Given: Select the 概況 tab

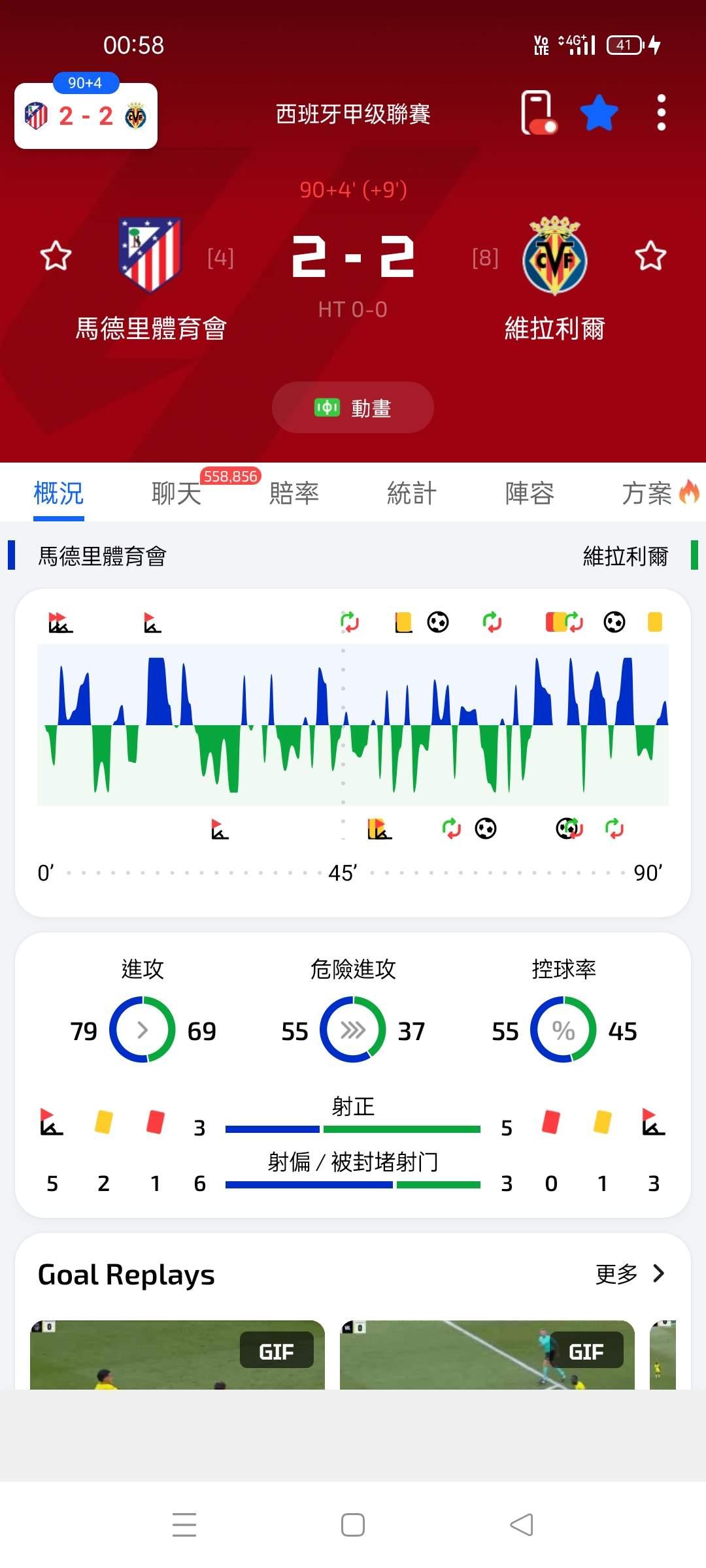Looking at the screenshot, I should coord(59,493).
